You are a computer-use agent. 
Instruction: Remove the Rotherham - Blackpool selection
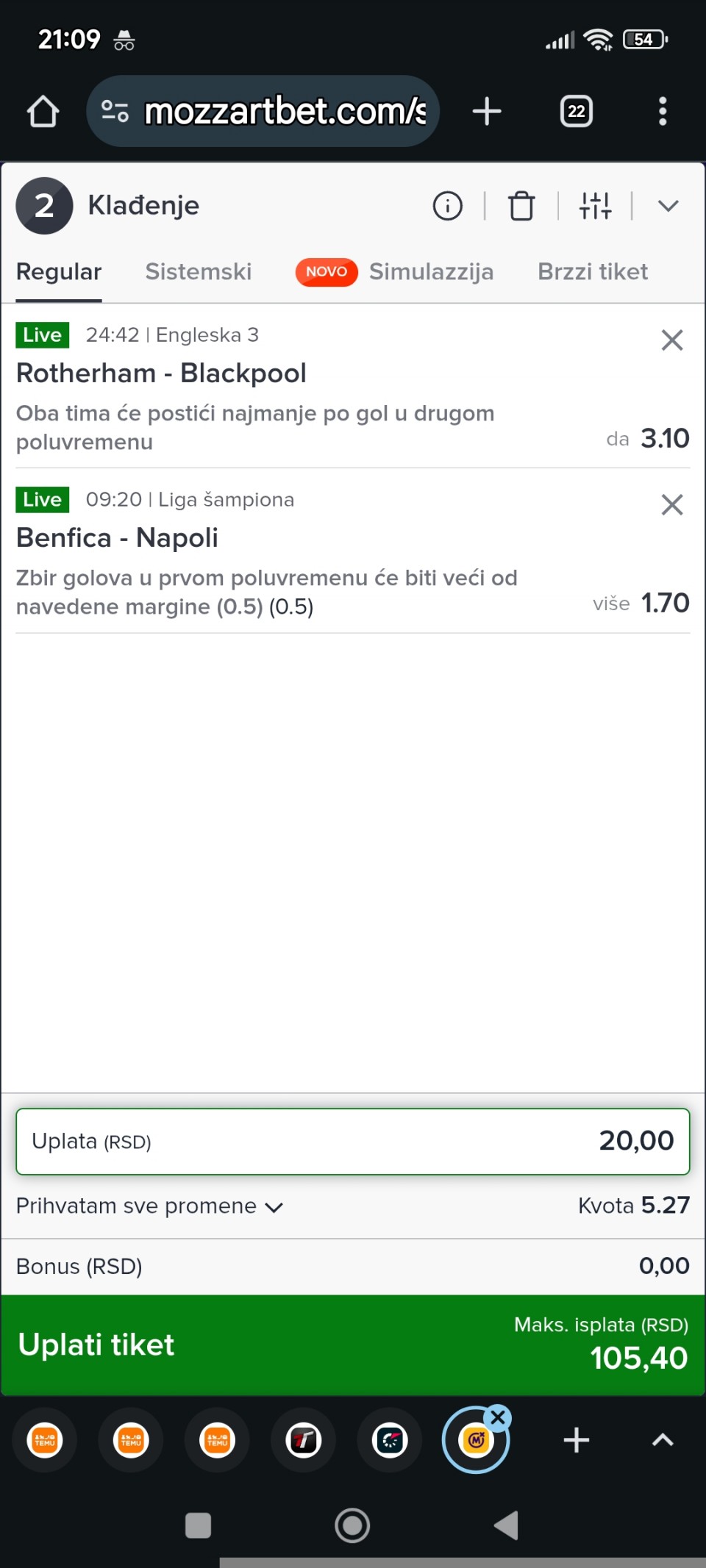coord(671,340)
